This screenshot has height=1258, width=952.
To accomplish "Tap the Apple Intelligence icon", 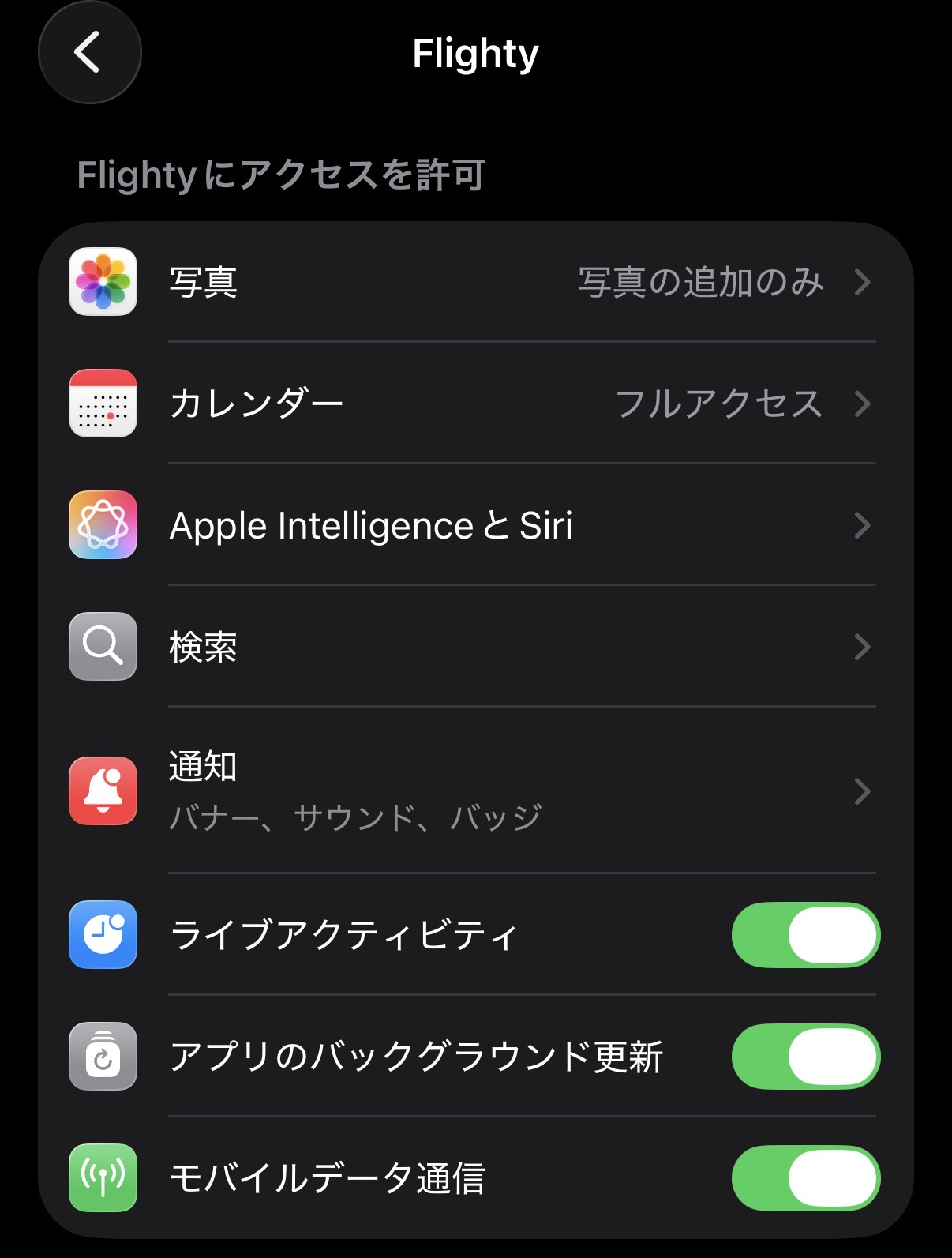I will pyautogui.click(x=103, y=525).
